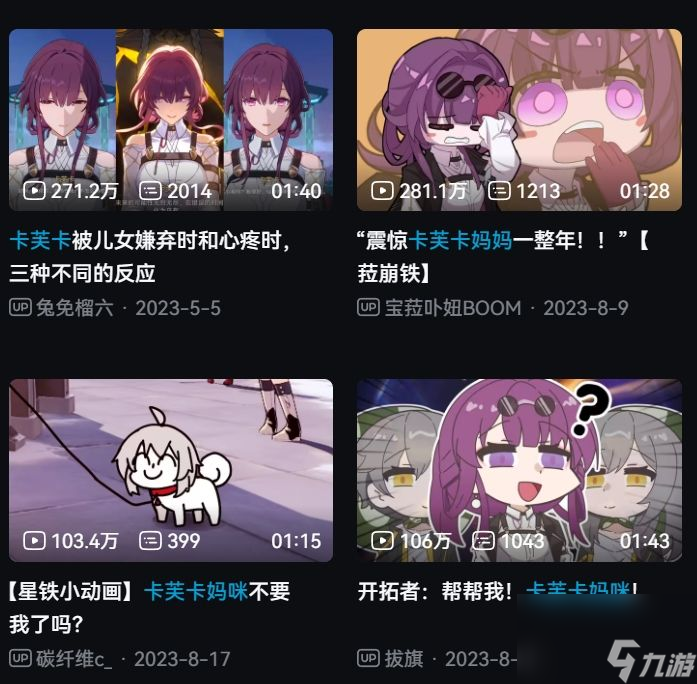Open the 开拓者：帮帮我 video

click(519, 469)
